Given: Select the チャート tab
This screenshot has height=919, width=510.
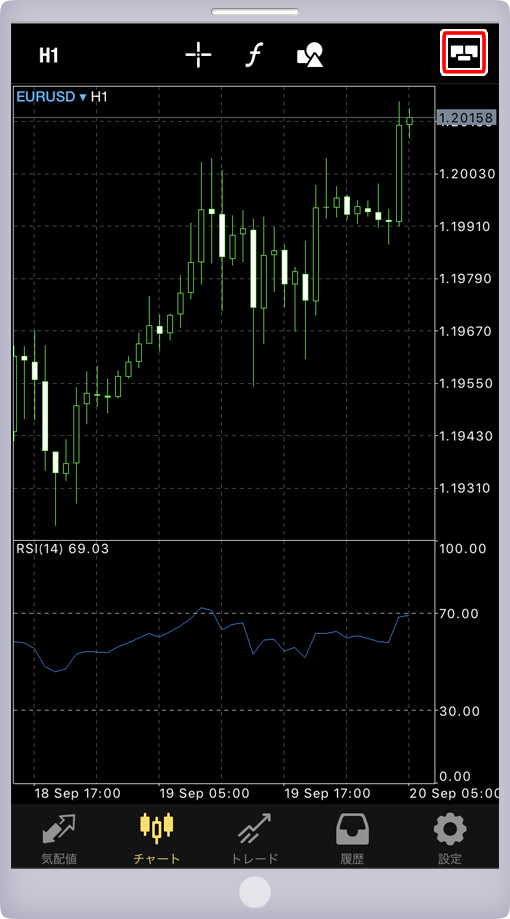Looking at the screenshot, I should pyautogui.click(x=157, y=838).
